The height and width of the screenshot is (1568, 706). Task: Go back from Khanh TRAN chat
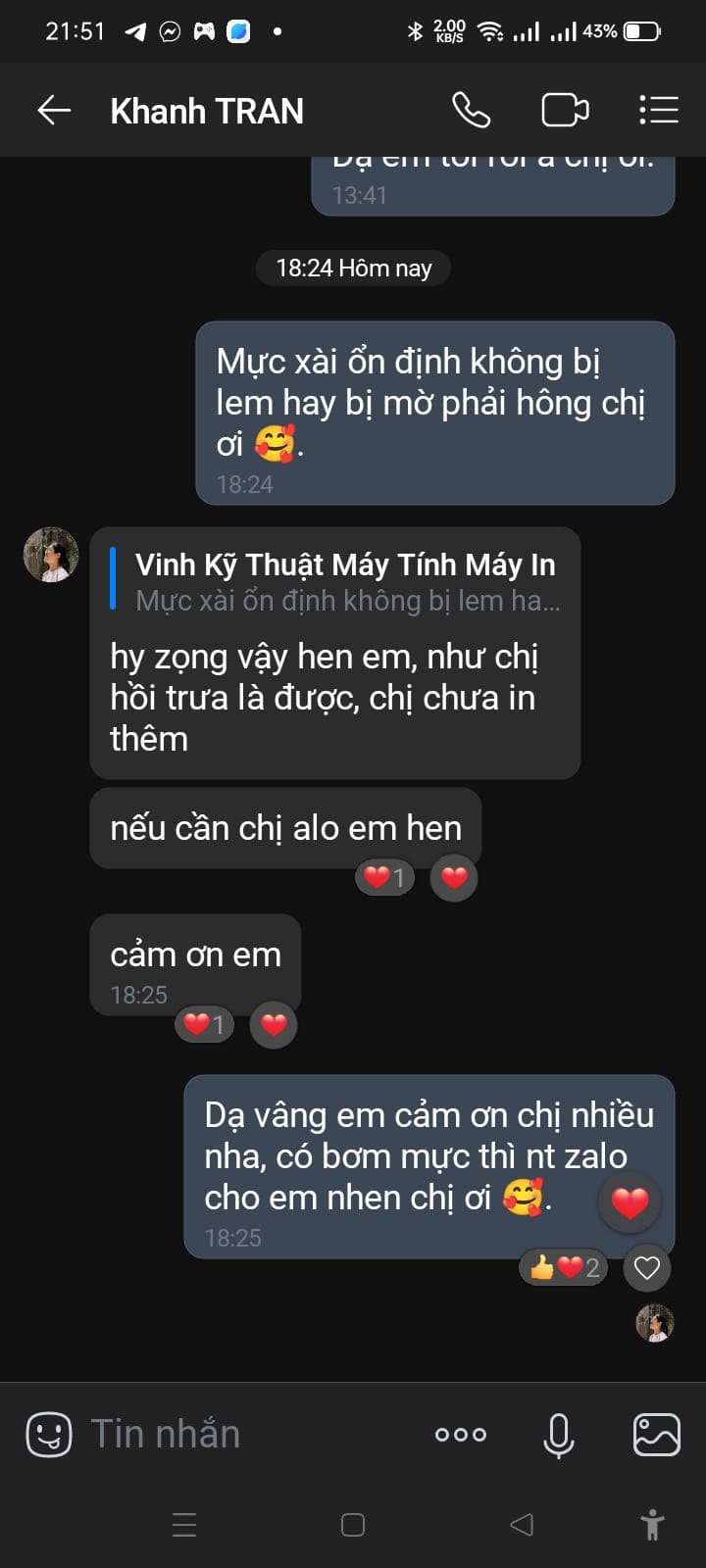54,111
